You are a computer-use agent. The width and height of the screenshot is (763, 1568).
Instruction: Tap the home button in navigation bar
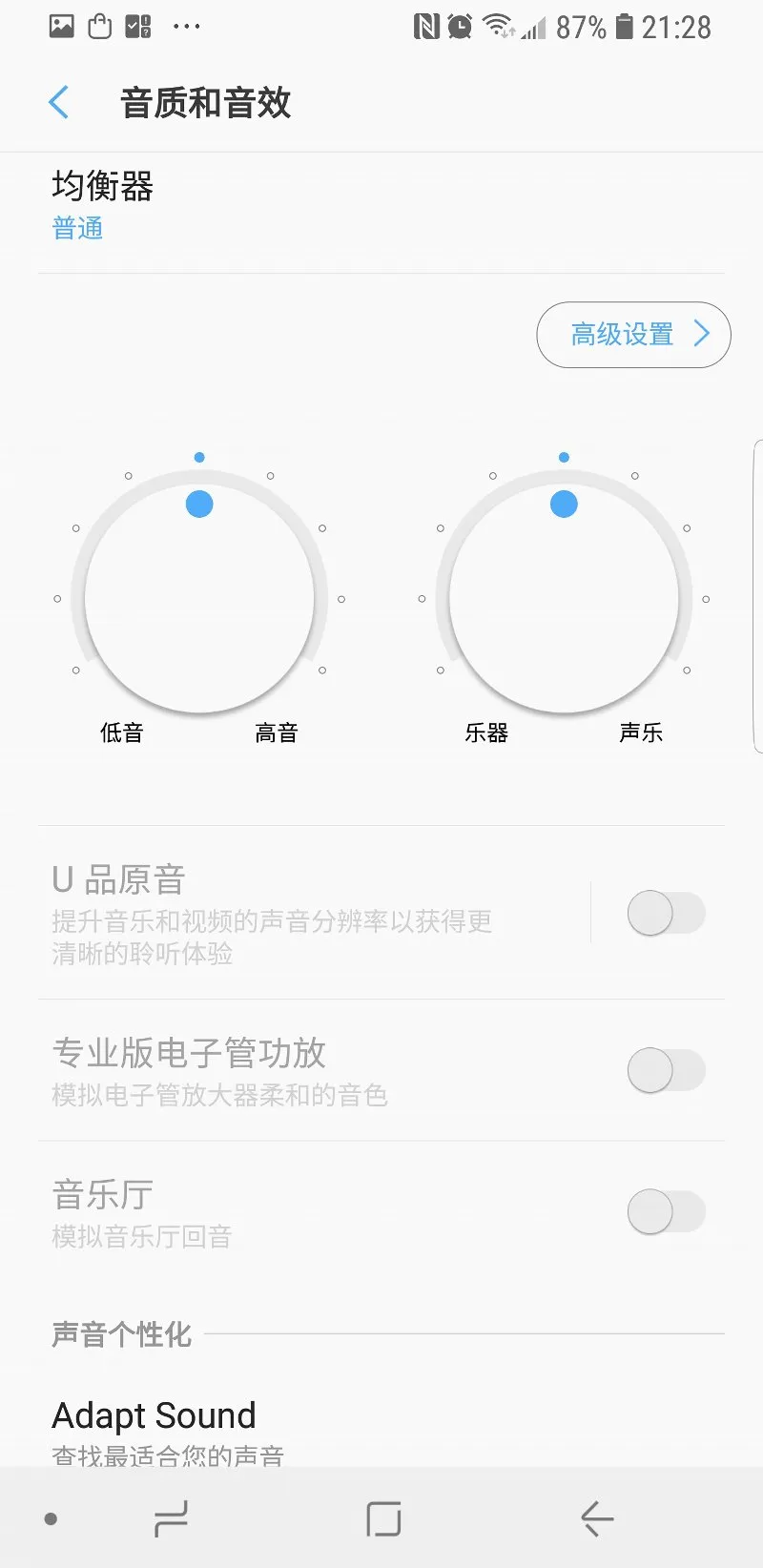pos(383,1518)
